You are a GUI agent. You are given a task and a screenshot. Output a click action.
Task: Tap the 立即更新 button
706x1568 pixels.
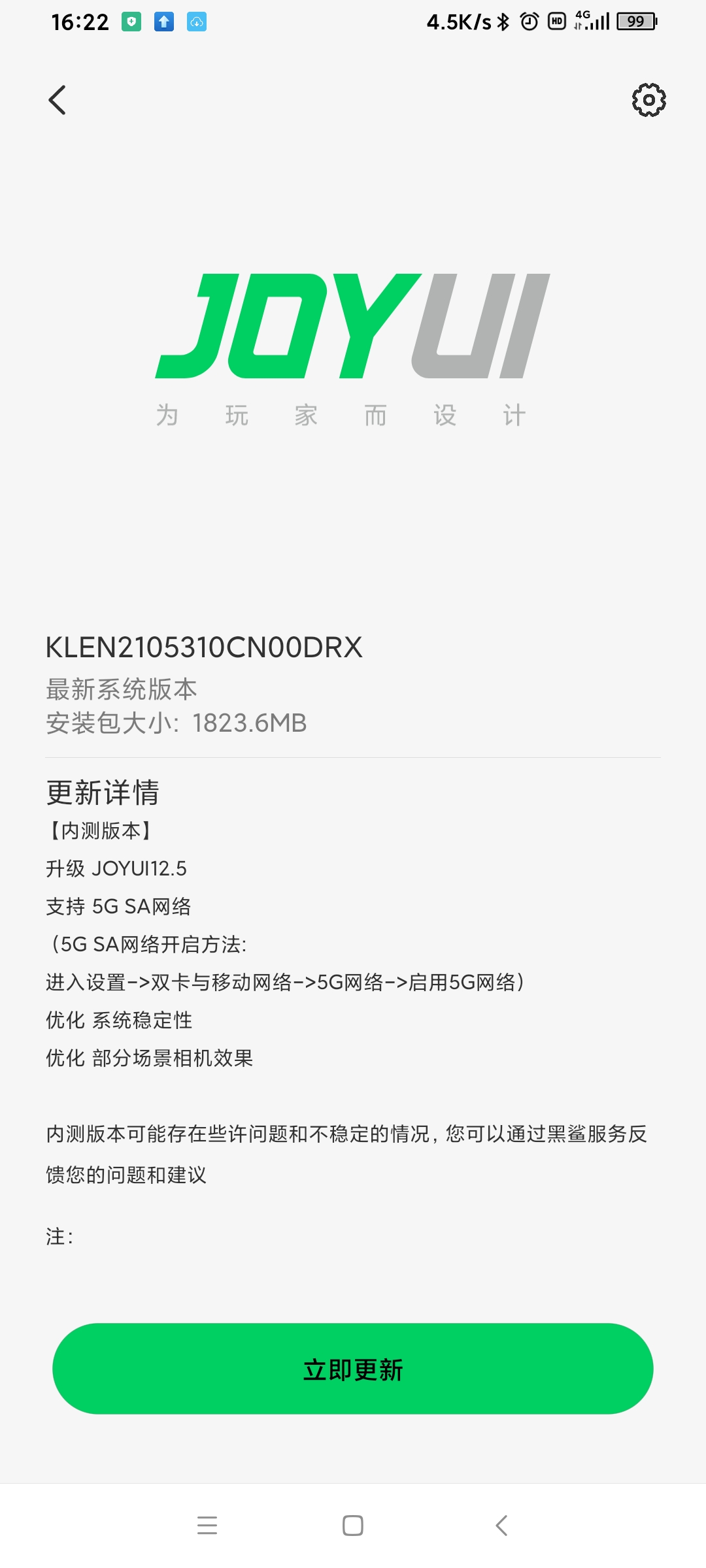[x=353, y=1369]
